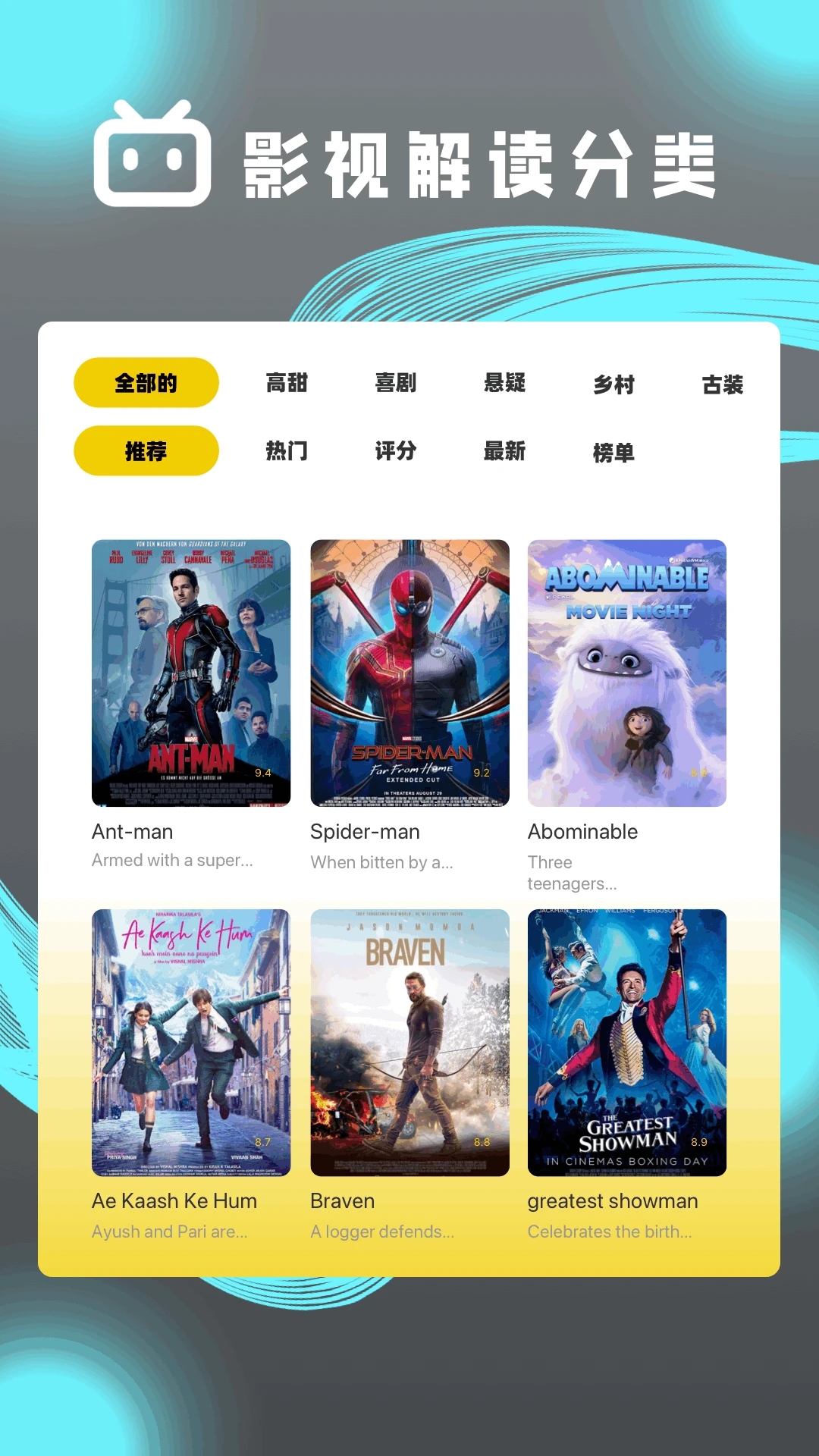
Task: Click the greatest showman title link
Action: tap(612, 1200)
